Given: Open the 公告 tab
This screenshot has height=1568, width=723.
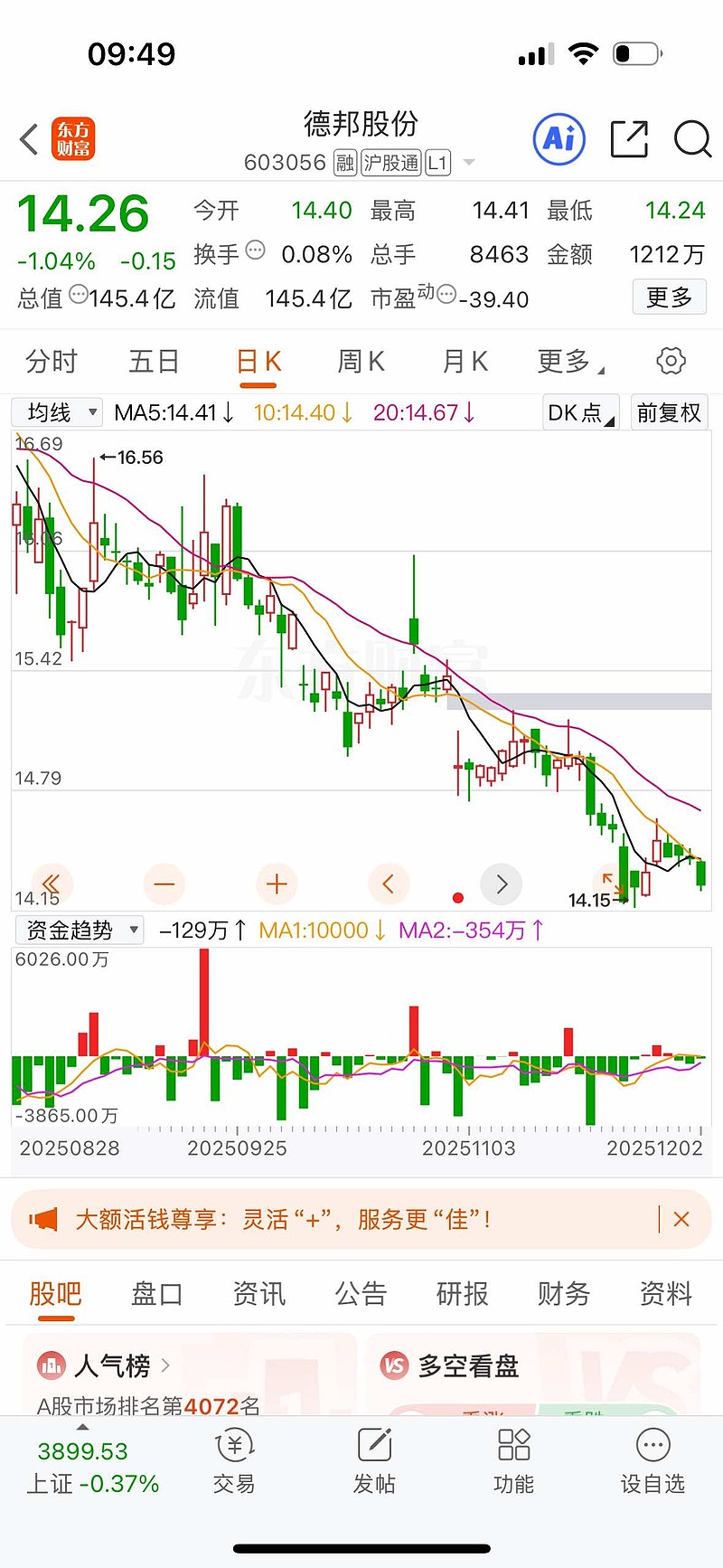Looking at the screenshot, I should 361,1294.
